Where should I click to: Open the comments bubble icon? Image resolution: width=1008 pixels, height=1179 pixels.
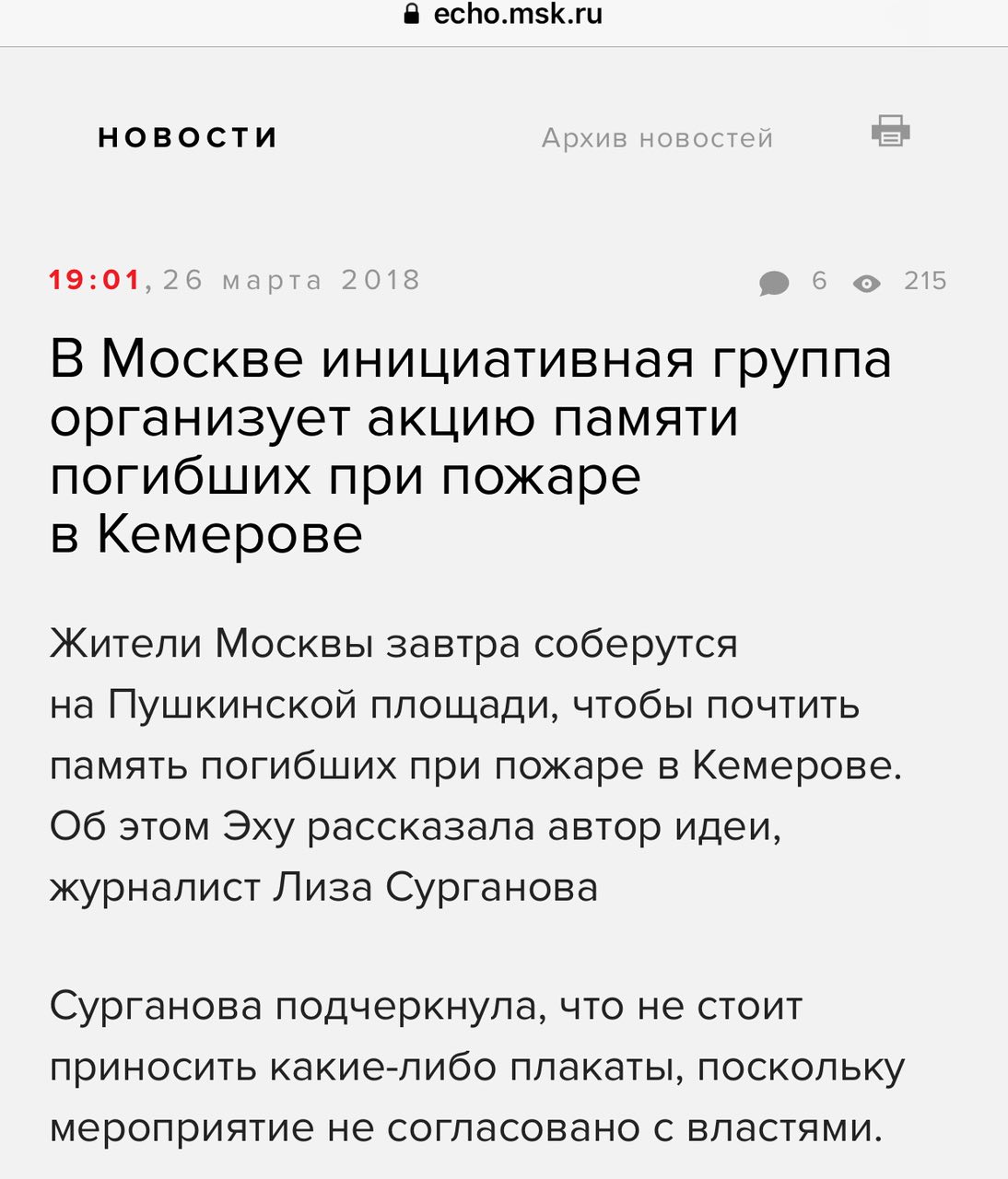pyautogui.click(x=774, y=283)
